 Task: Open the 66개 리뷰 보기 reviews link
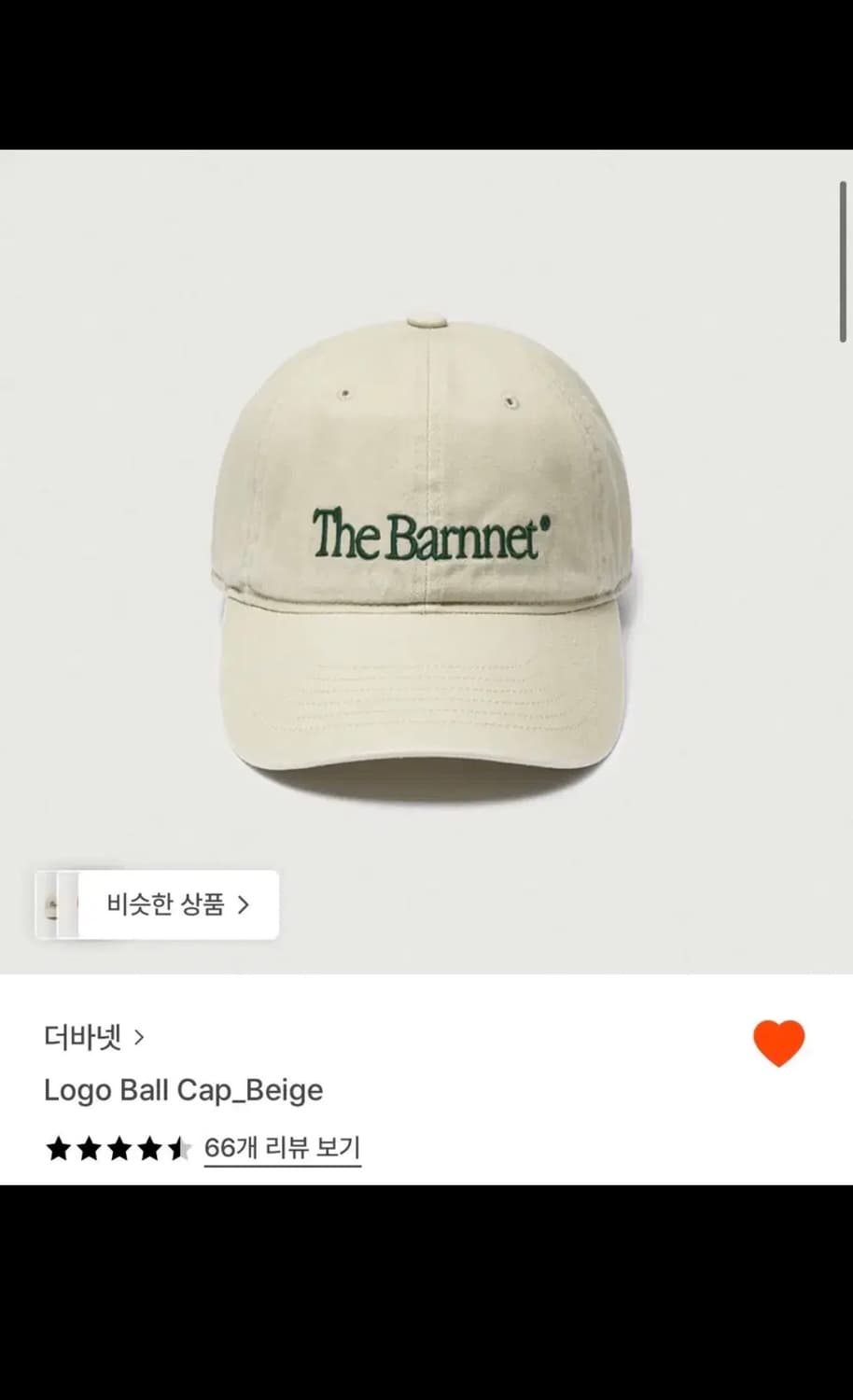(x=282, y=1148)
